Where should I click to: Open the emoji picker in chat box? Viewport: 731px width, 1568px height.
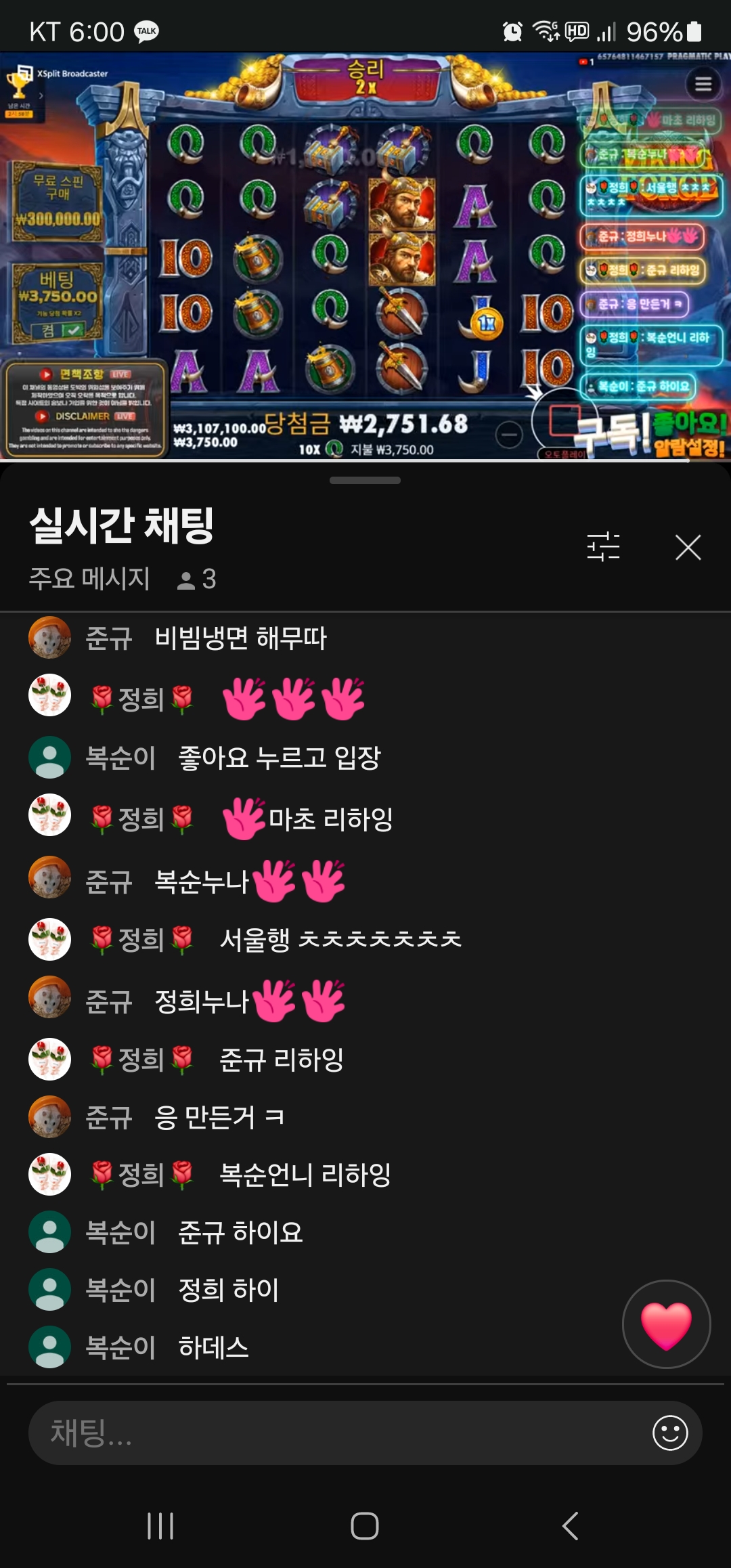pos(669,1433)
